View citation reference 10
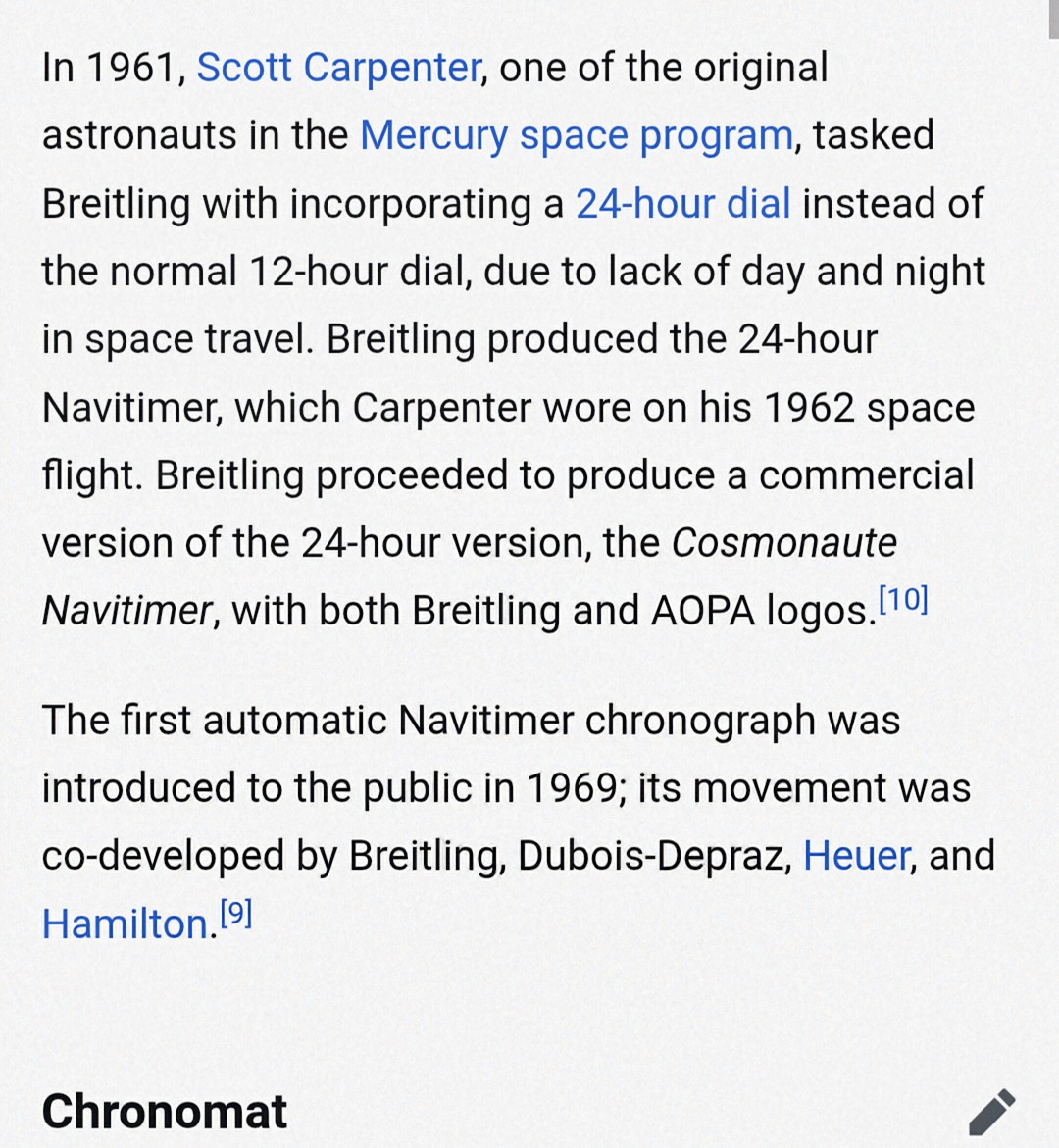Screen dimensions: 1059x1148 [x=902, y=599]
